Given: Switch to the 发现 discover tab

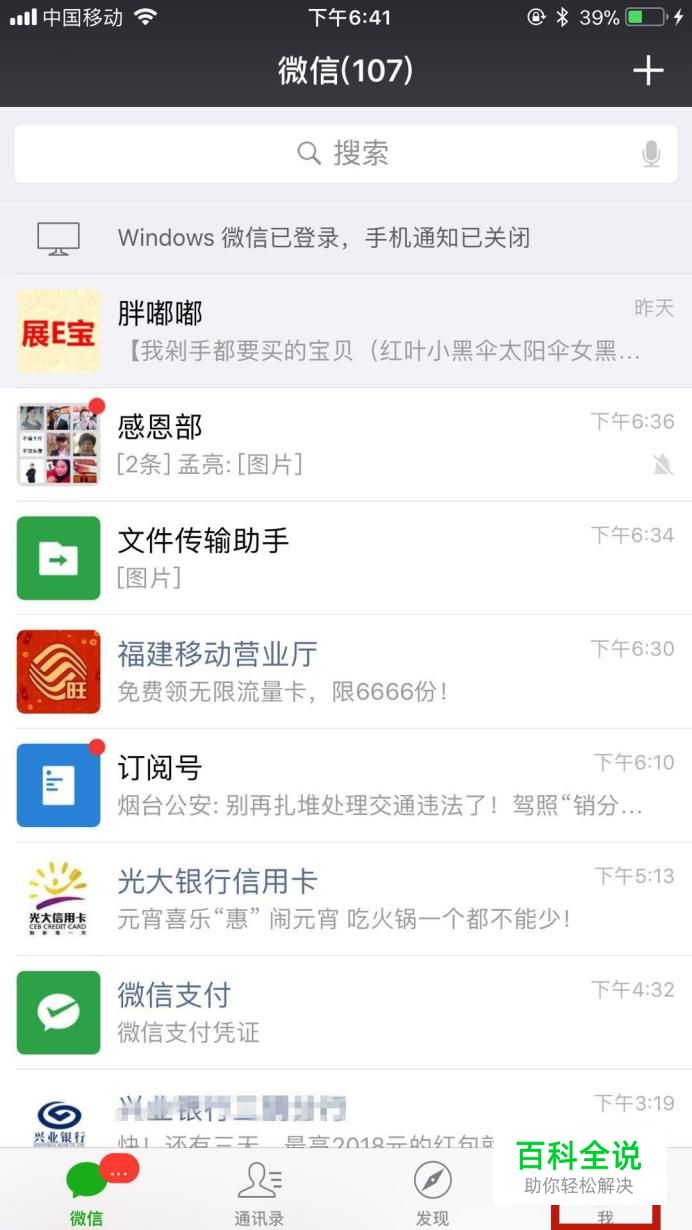Looking at the screenshot, I should (x=432, y=1190).
